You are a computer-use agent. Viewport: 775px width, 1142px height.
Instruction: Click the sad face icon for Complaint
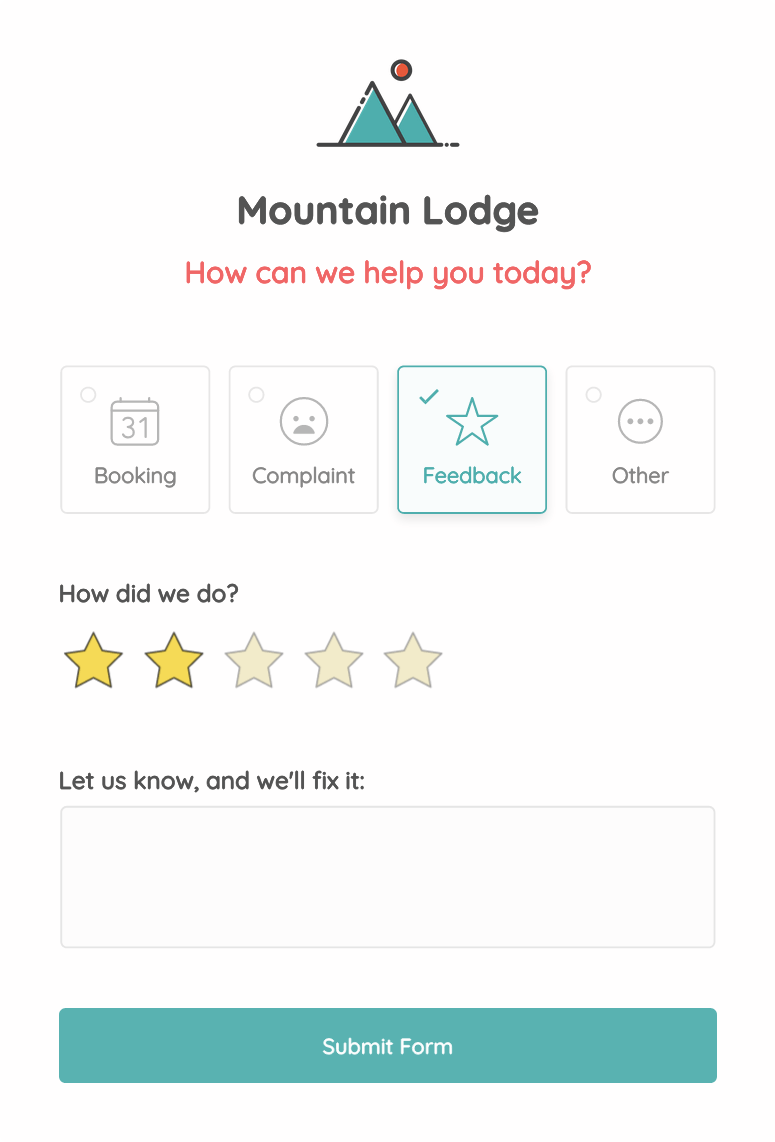[x=303, y=421]
